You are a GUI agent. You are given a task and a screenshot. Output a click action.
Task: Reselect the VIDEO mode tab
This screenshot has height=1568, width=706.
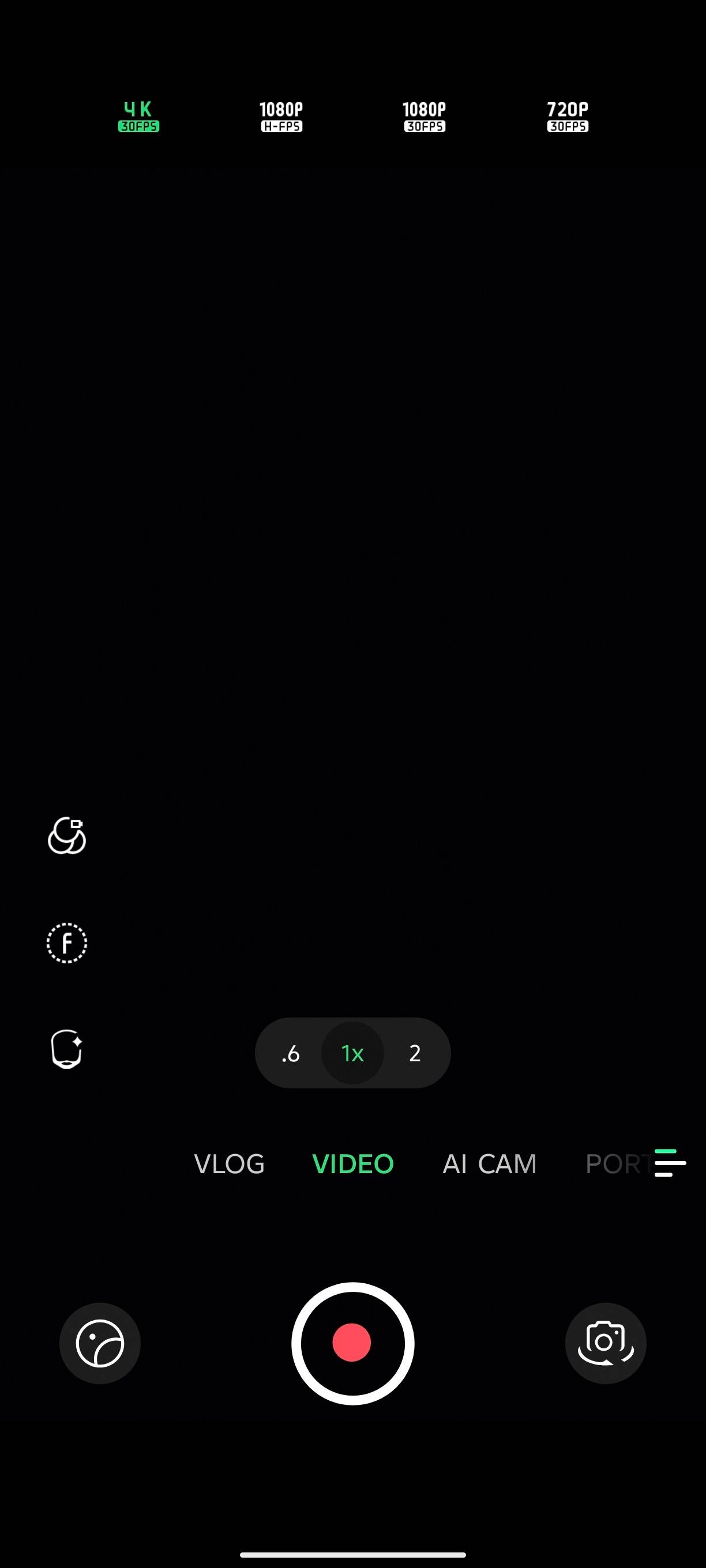[x=352, y=1163]
